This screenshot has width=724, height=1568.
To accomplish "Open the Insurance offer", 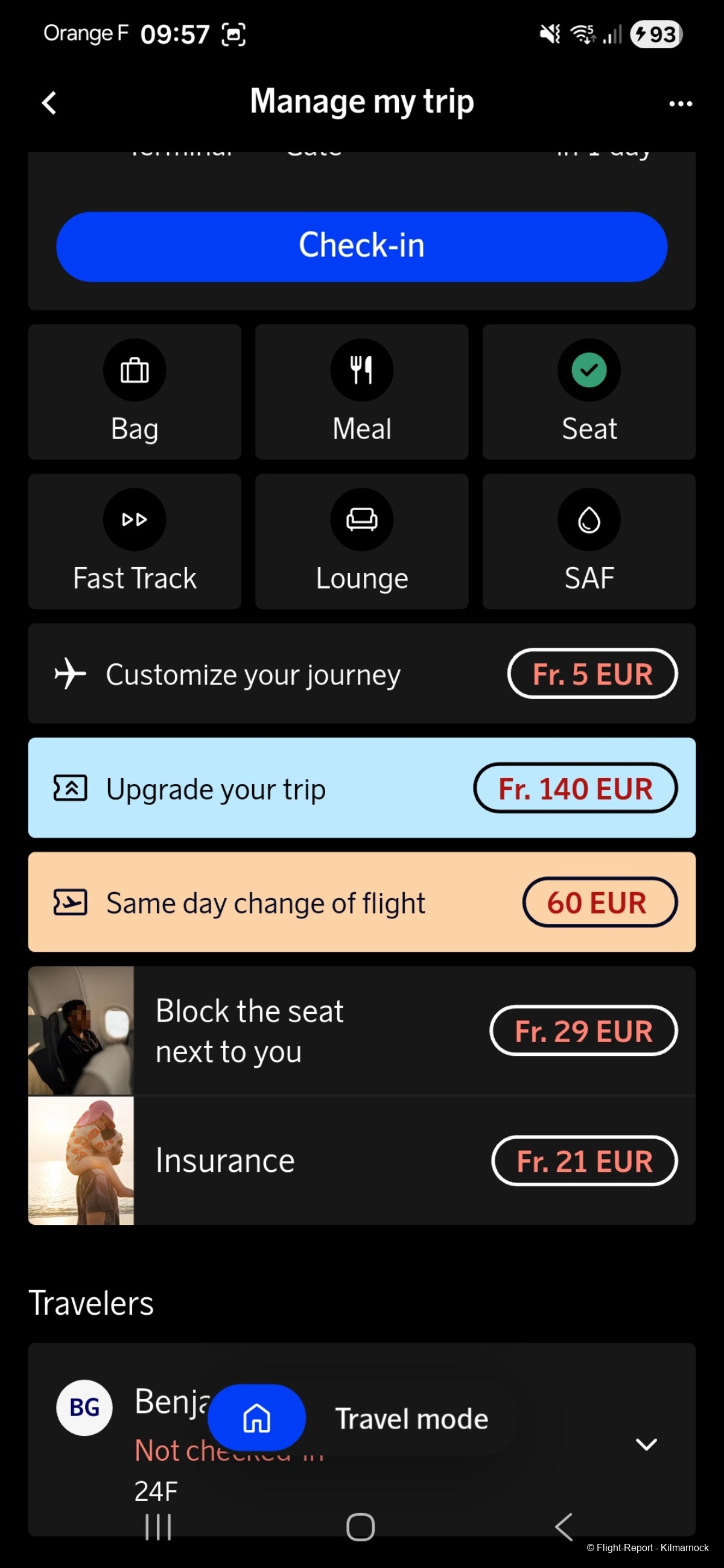I will (361, 1160).
